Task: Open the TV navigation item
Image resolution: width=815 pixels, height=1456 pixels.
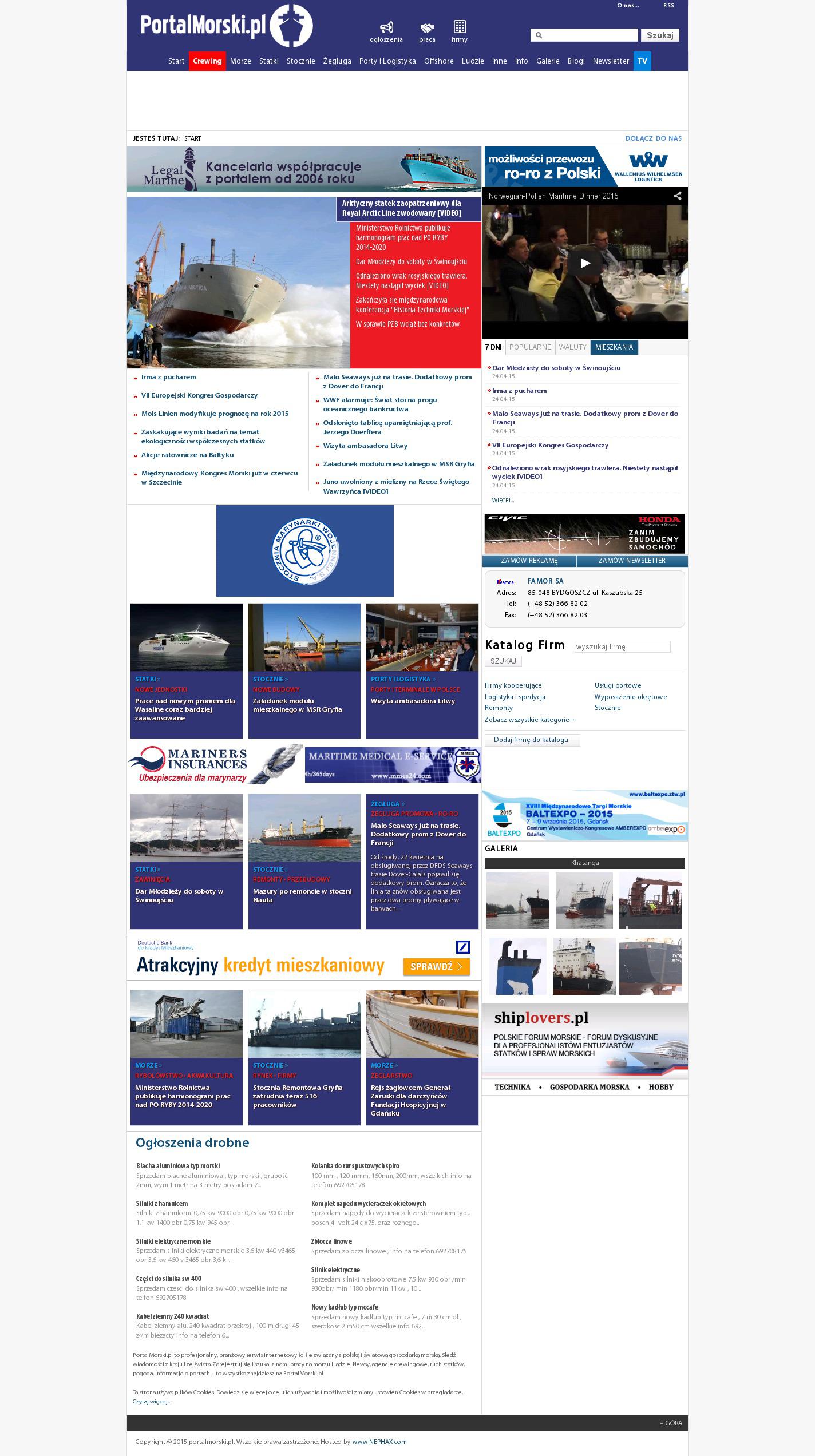Action: coord(642,61)
